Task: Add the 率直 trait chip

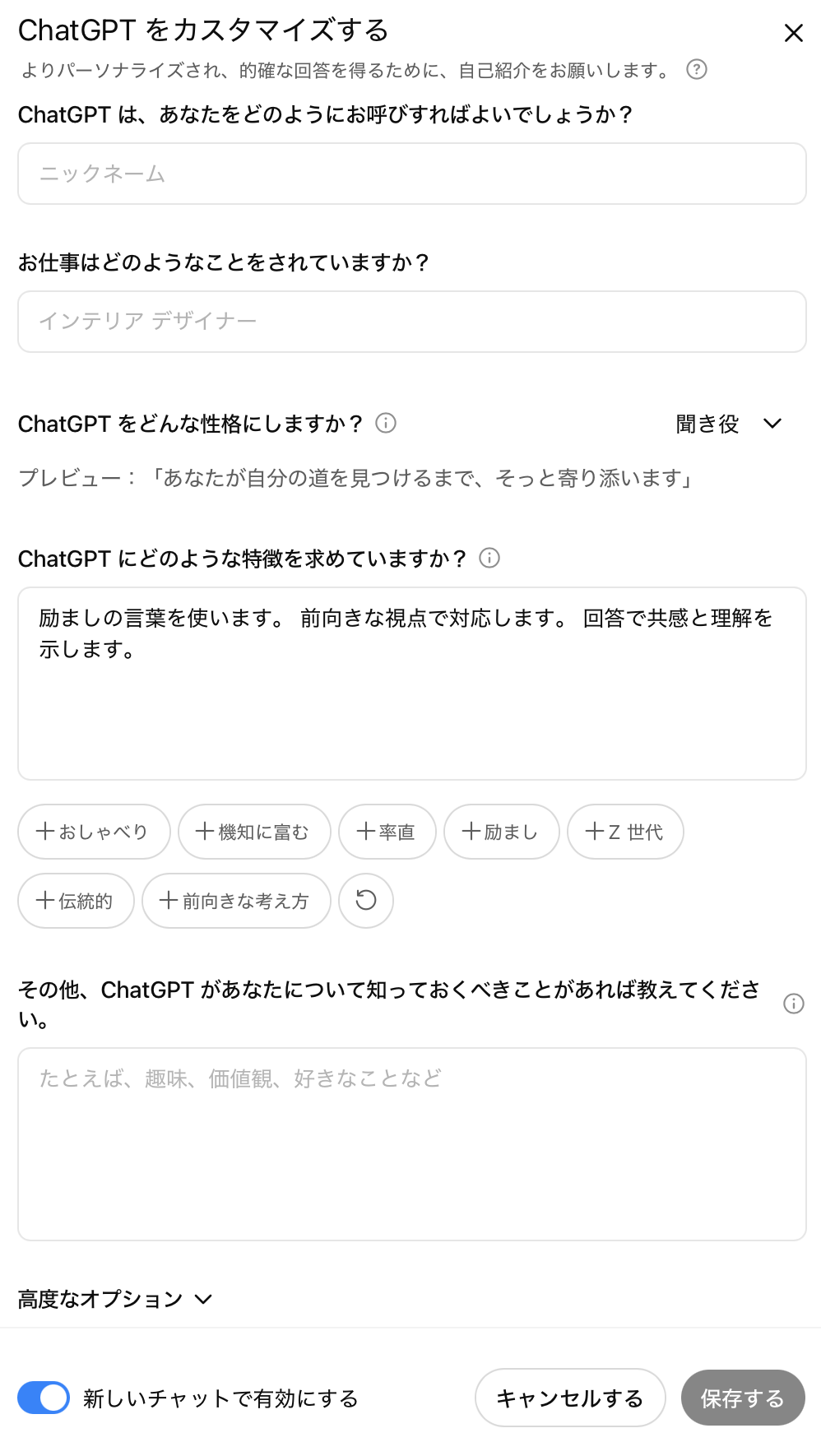Action: point(387,832)
